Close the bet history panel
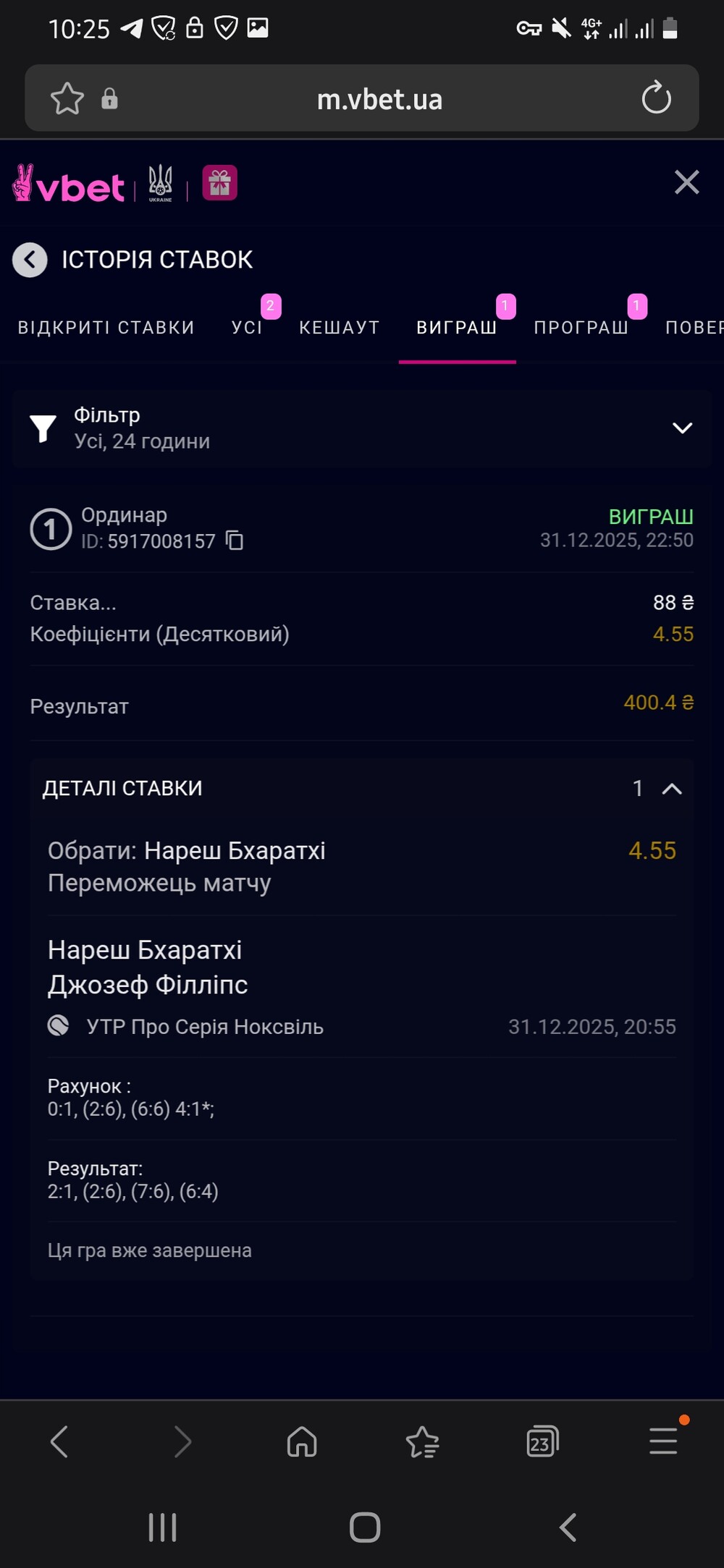Image resolution: width=724 pixels, height=1568 pixels. [x=686, y=182]
